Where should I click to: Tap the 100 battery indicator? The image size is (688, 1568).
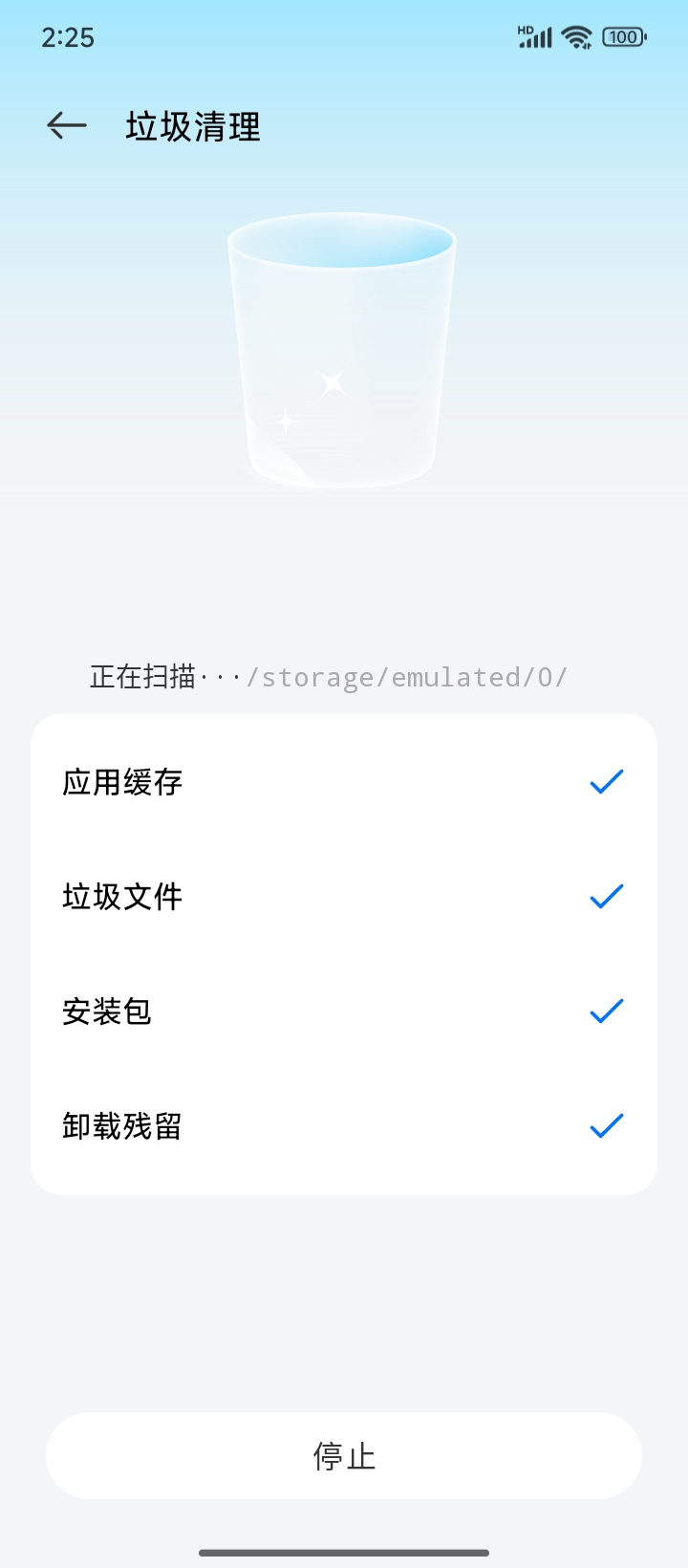622,36
